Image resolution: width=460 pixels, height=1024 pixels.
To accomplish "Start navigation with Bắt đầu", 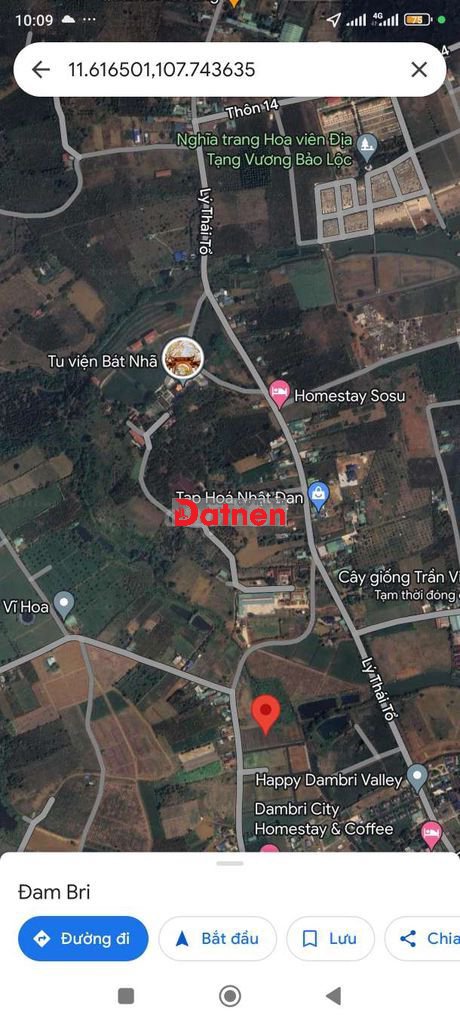I will point(218,938).
